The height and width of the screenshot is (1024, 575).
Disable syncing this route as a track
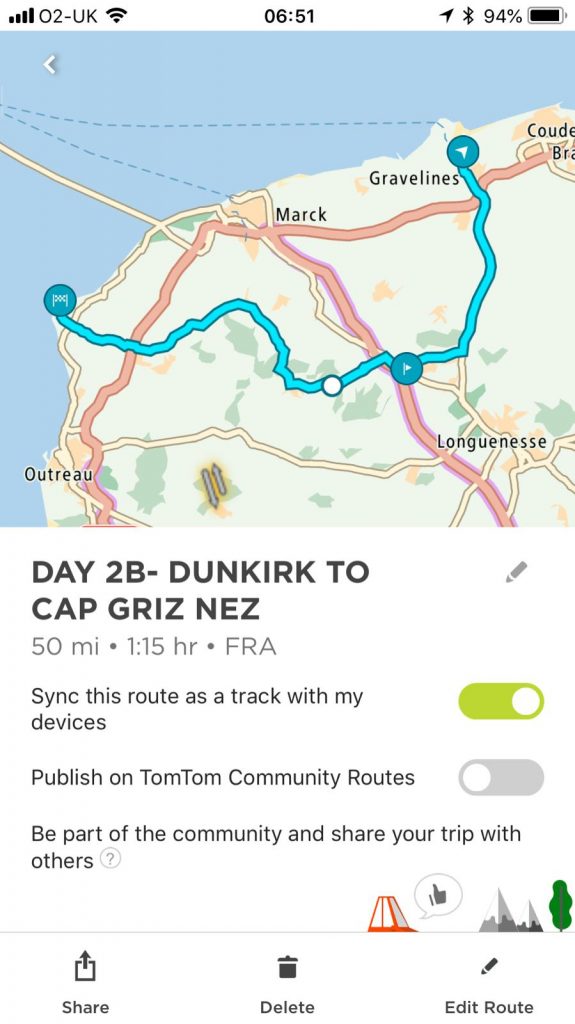pos(501,701)
